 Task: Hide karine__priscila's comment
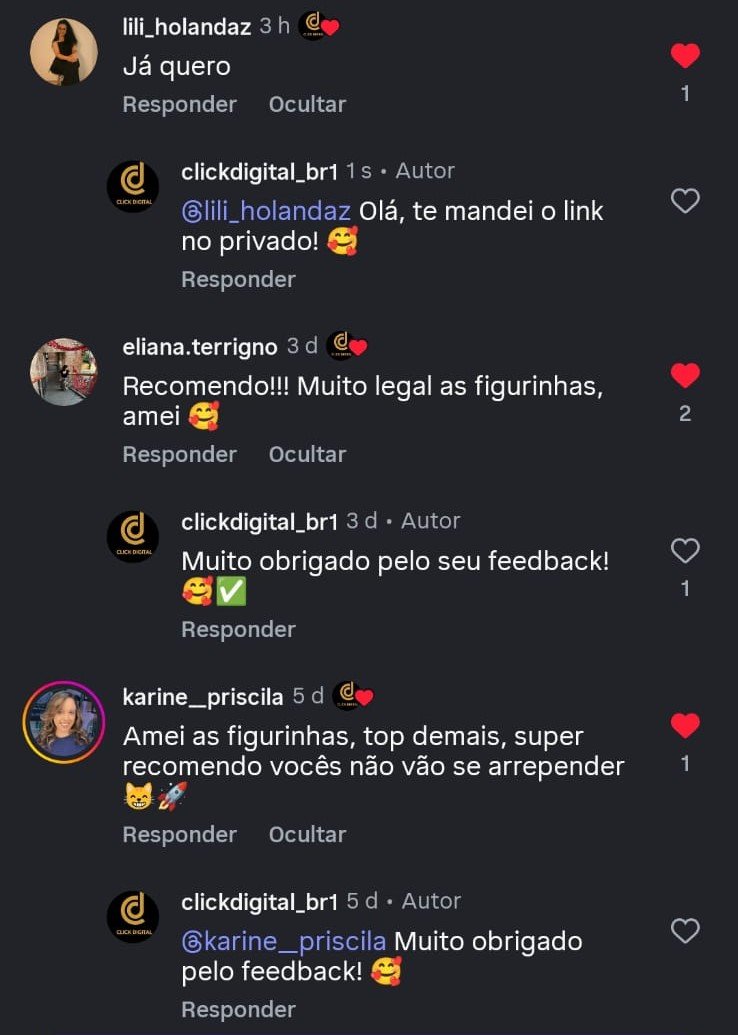point(307,834)
